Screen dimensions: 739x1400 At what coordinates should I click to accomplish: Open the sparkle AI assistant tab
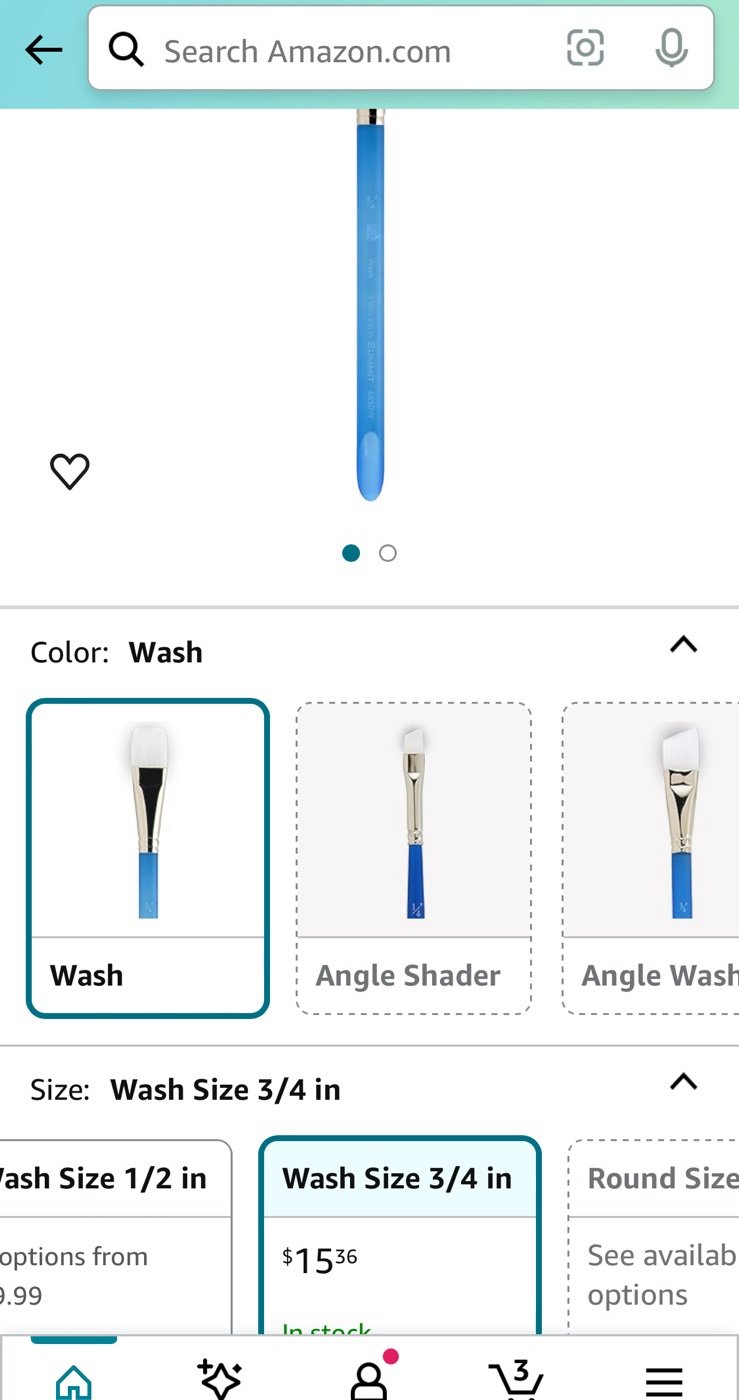coord(220,1380)
